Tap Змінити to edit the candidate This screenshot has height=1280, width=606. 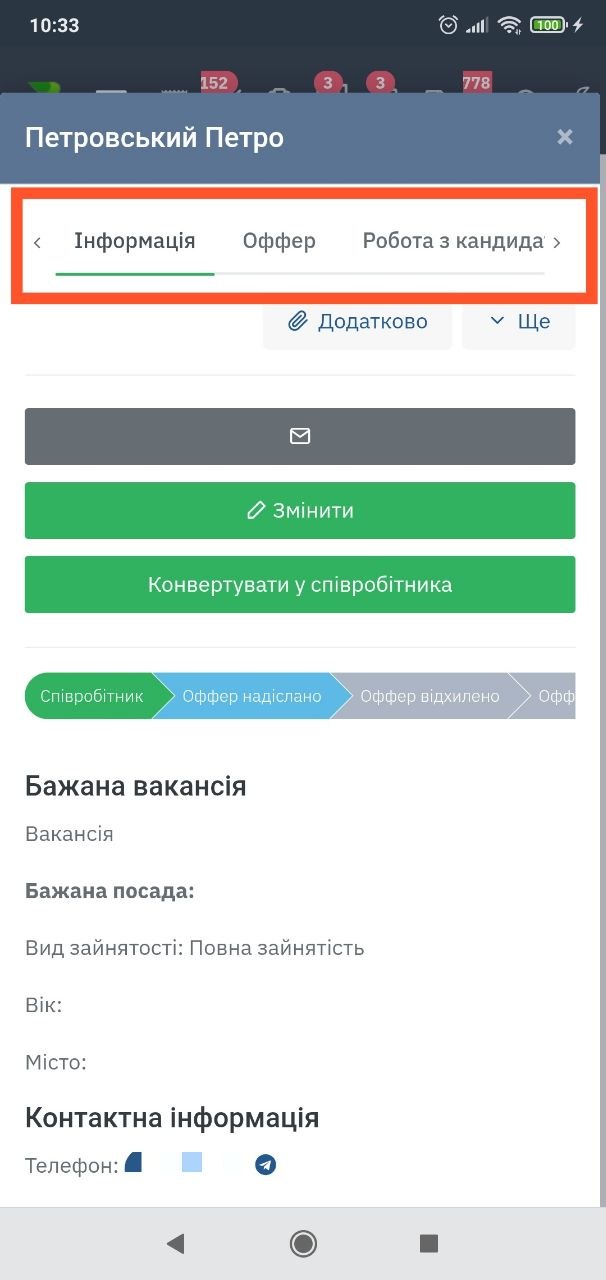click(x=300, y=511)
